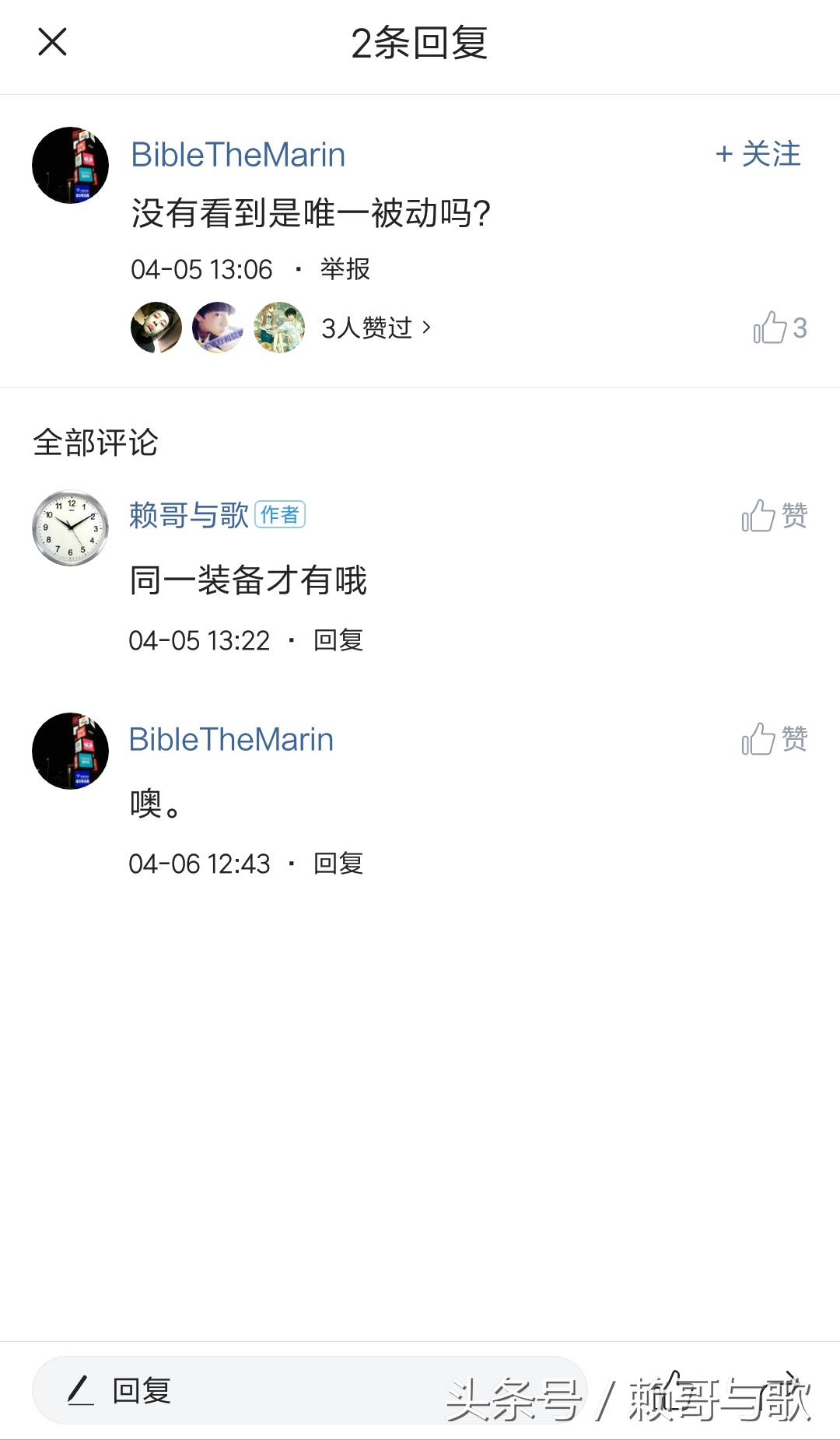The width and height of the screenshot is (840, 1440).
Task: Report the top reply via 举报
Action: 345,268
